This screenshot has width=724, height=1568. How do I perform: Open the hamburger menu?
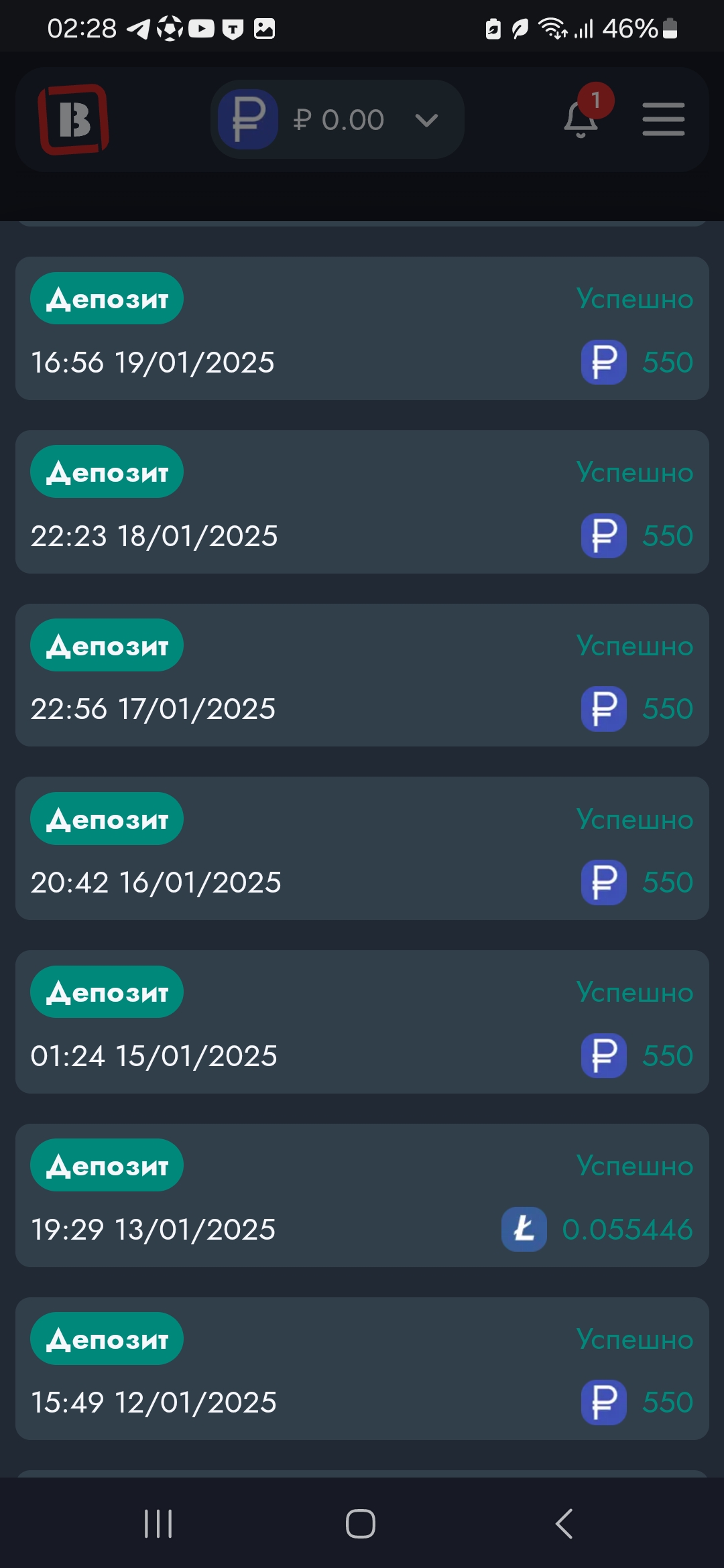[x=663, y=119]
